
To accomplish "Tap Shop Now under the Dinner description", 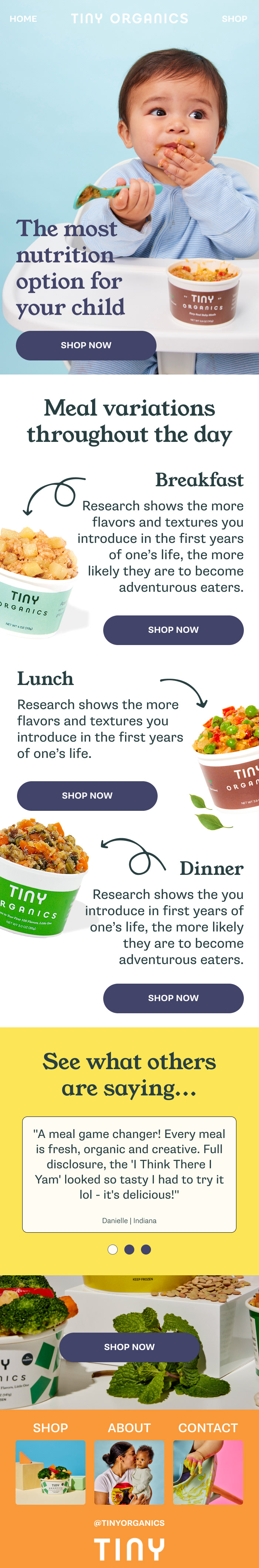I will pyautogui.click(x=173, y=998).
